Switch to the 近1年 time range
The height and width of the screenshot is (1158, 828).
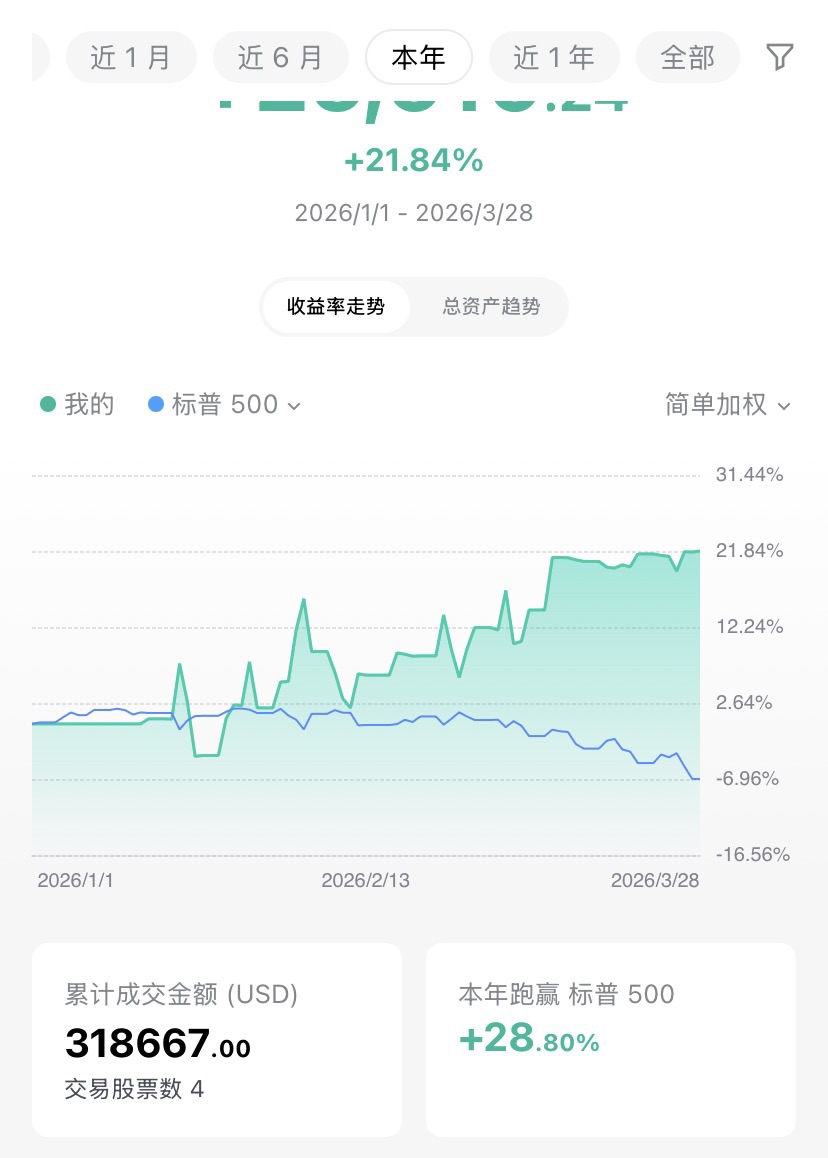pos(554,57)
